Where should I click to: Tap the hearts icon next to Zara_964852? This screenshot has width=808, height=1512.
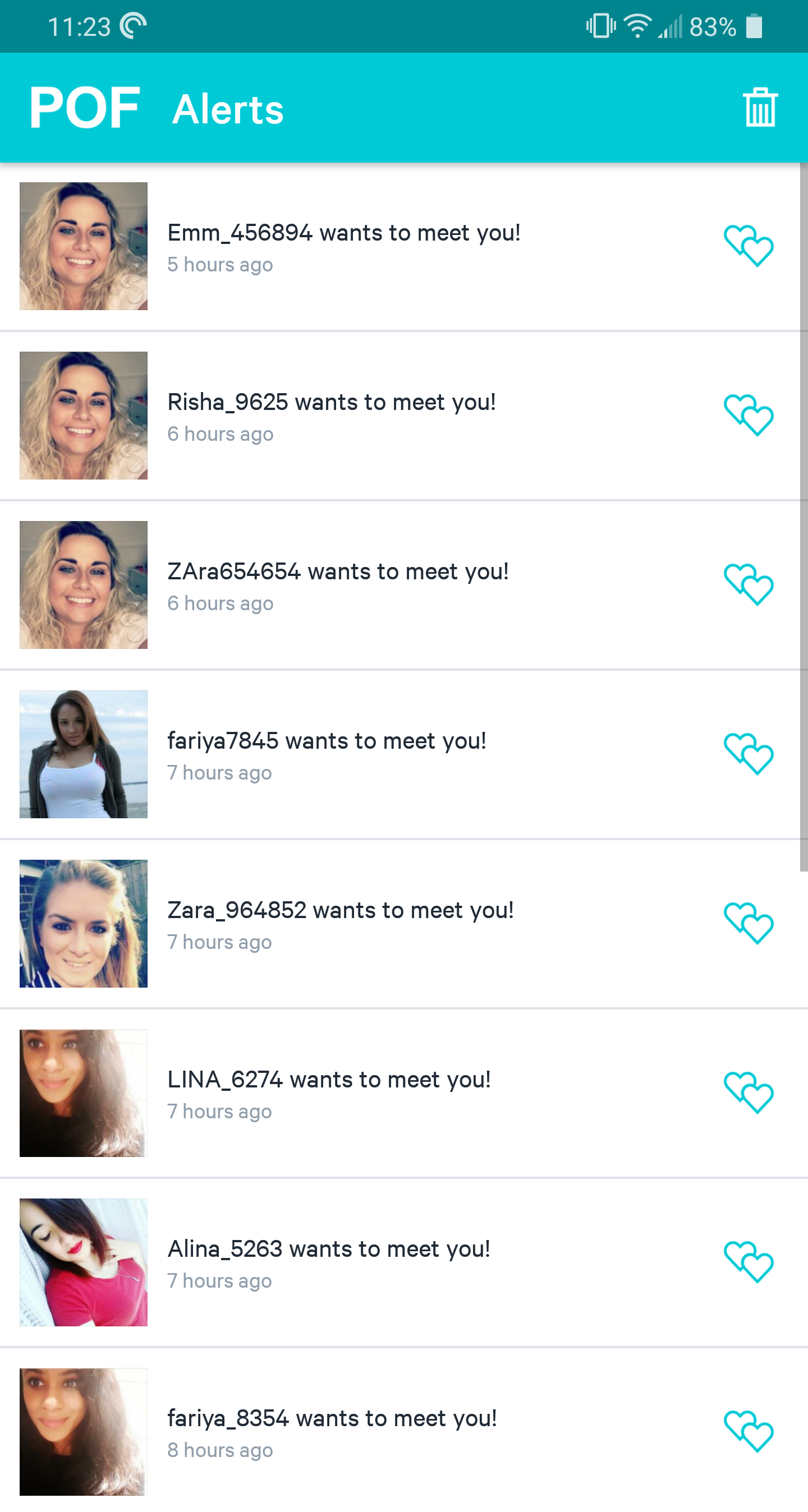(748, 923)
